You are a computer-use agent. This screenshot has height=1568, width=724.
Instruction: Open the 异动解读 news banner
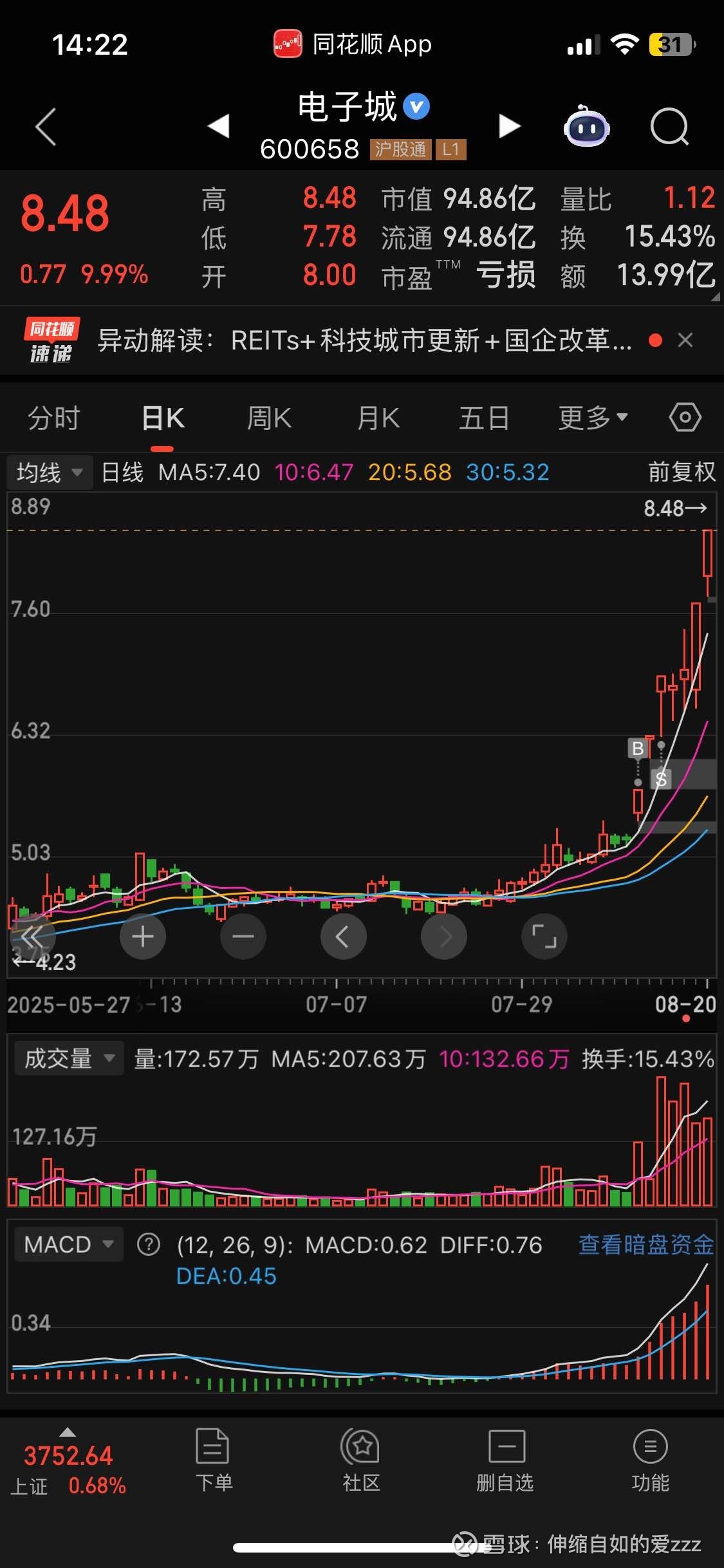tap(364, 340)
